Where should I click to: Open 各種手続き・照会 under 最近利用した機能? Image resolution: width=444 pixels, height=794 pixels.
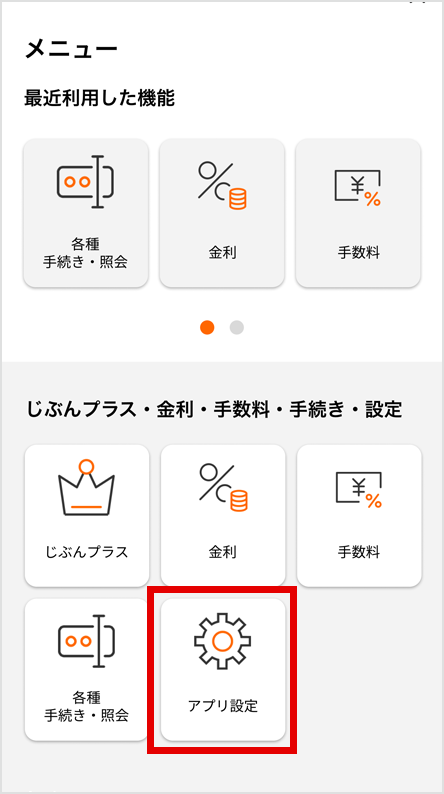86,213
